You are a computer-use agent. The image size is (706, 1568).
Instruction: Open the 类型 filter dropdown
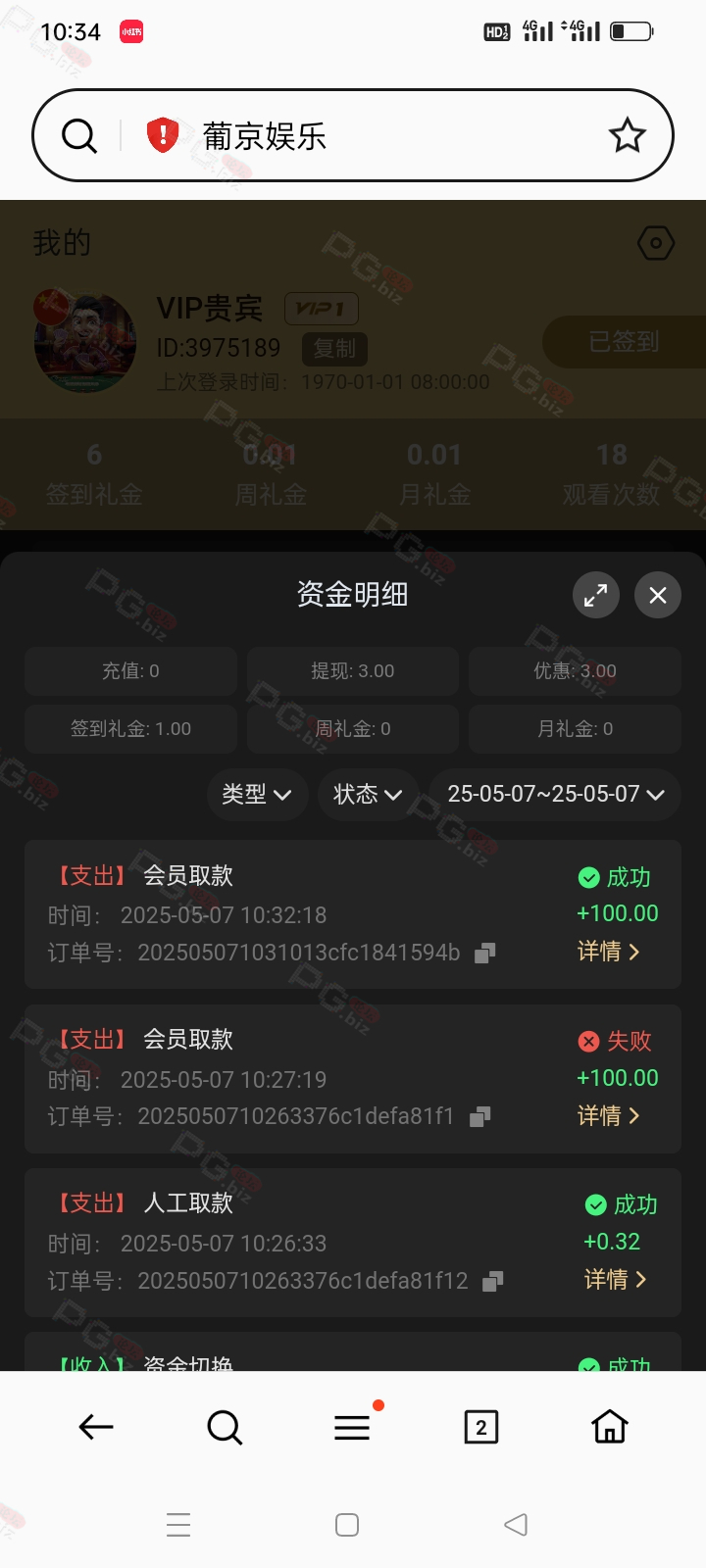click(257, 794)
